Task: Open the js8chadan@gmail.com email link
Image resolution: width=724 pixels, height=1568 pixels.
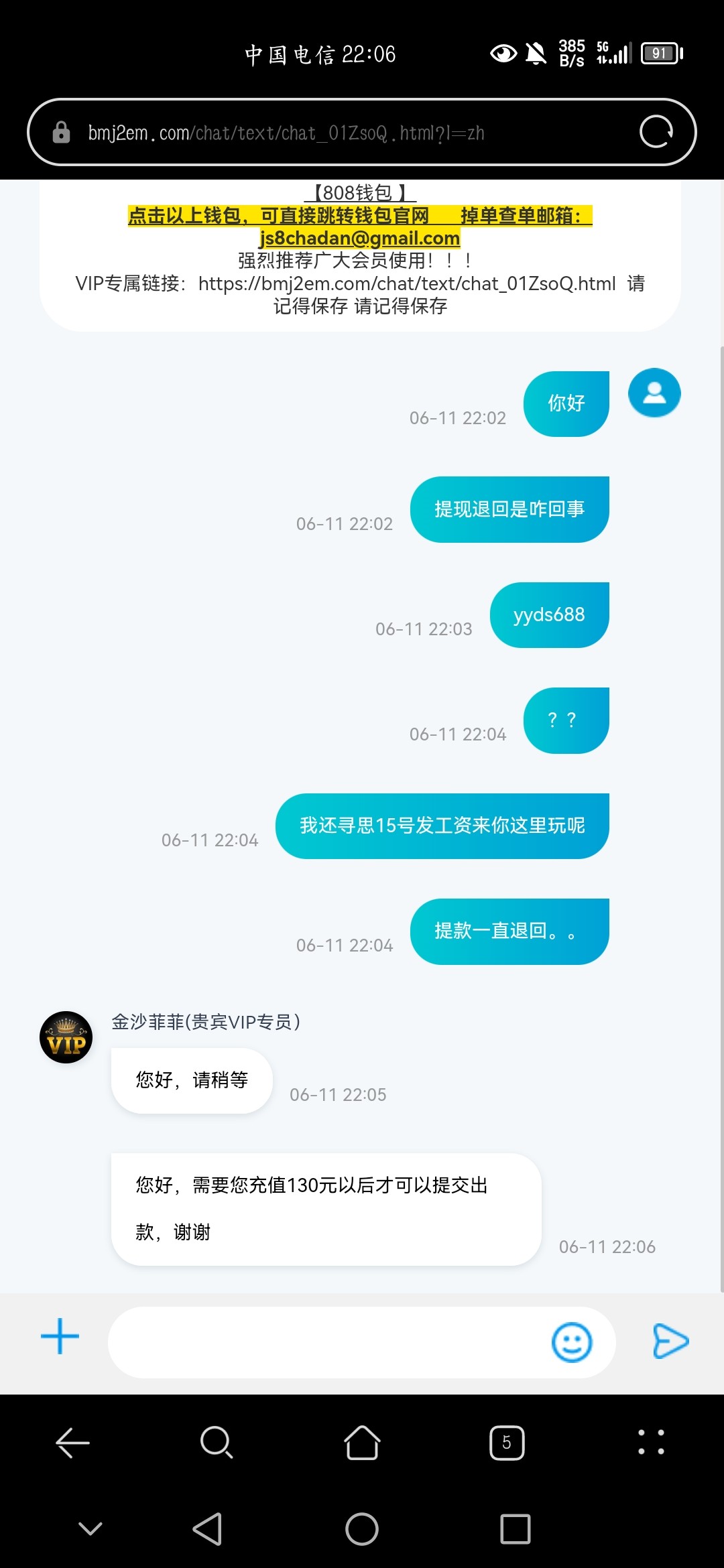Action: (360, 238)
